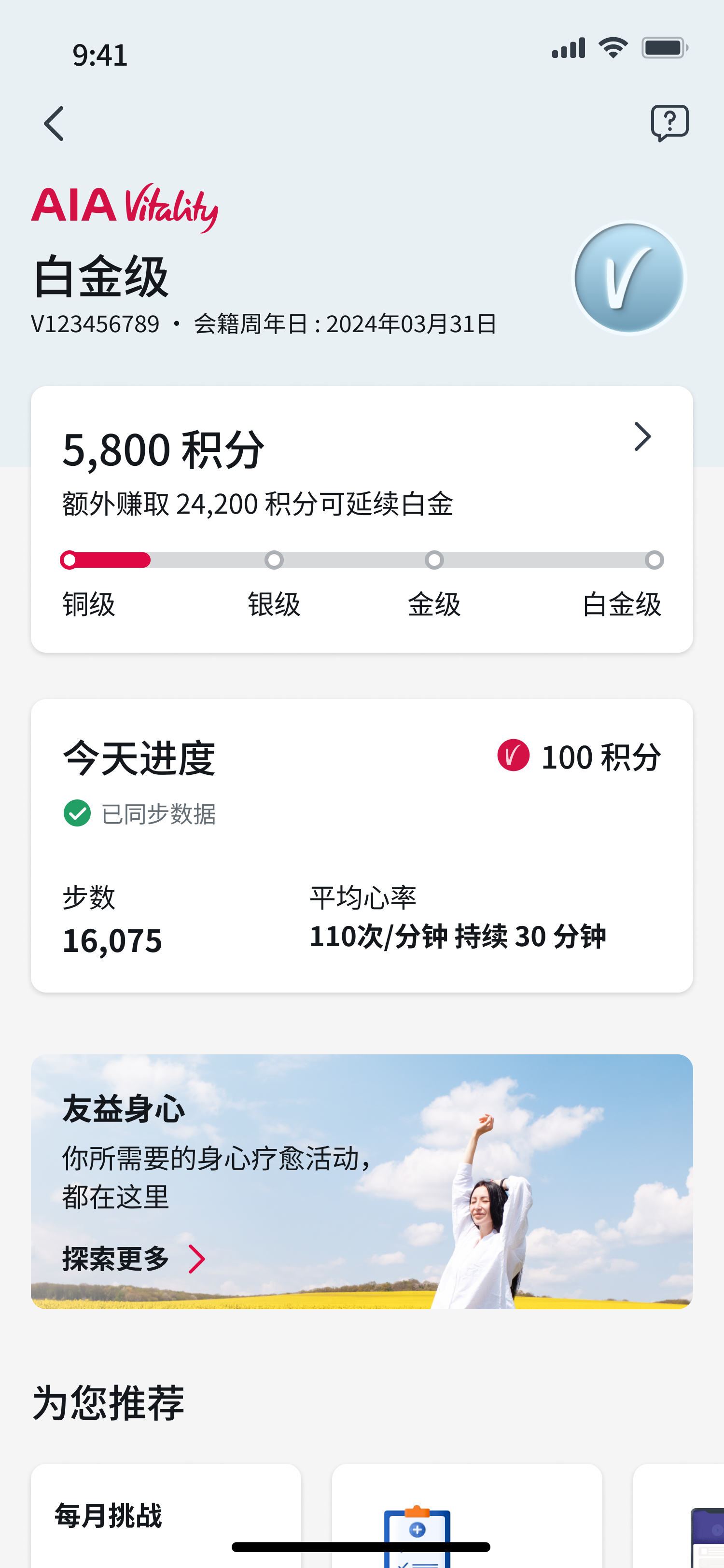Image resolution: width=724 pixels, height=1568 pixels.
Task: Open the 5,800 积分 points details card
Action: [x=362, y=518]
